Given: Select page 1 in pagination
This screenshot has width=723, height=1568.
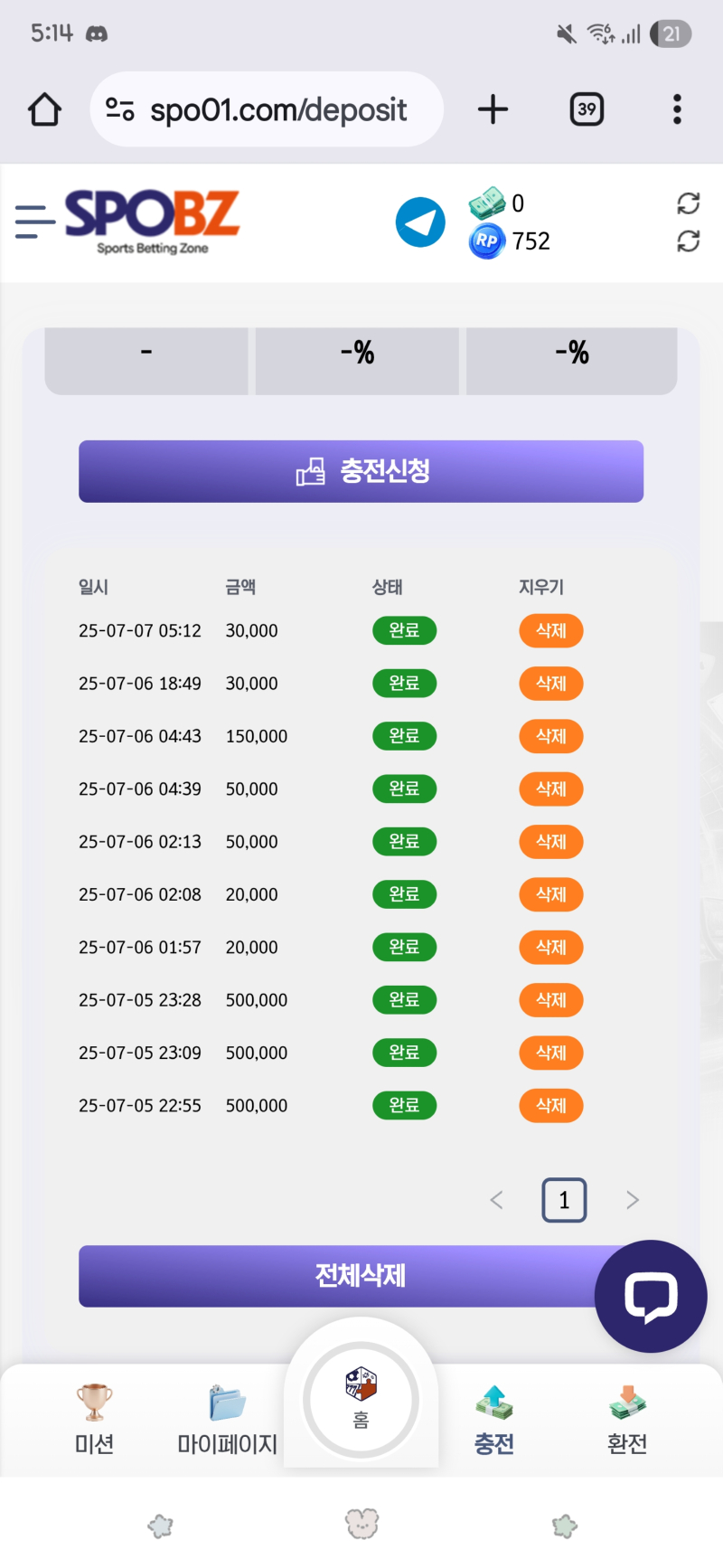Looking at the screenshot, I should (564, 1200).
